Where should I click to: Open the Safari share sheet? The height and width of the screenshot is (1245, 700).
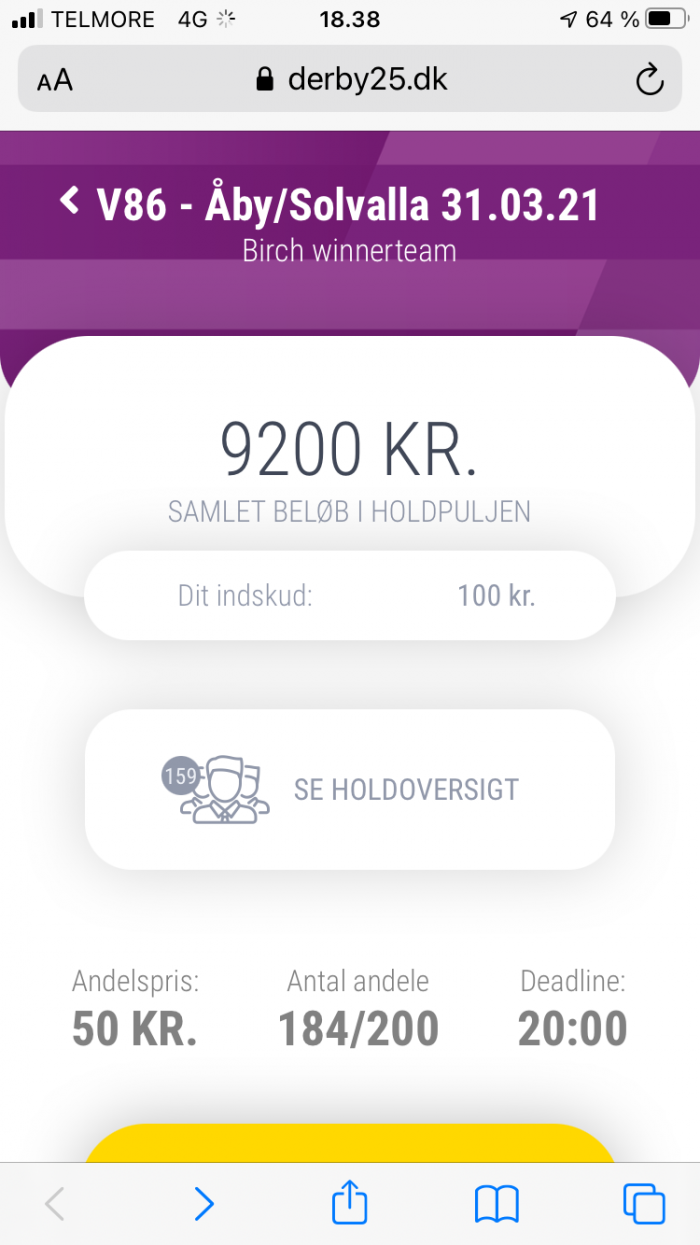tap(350, 1202)
